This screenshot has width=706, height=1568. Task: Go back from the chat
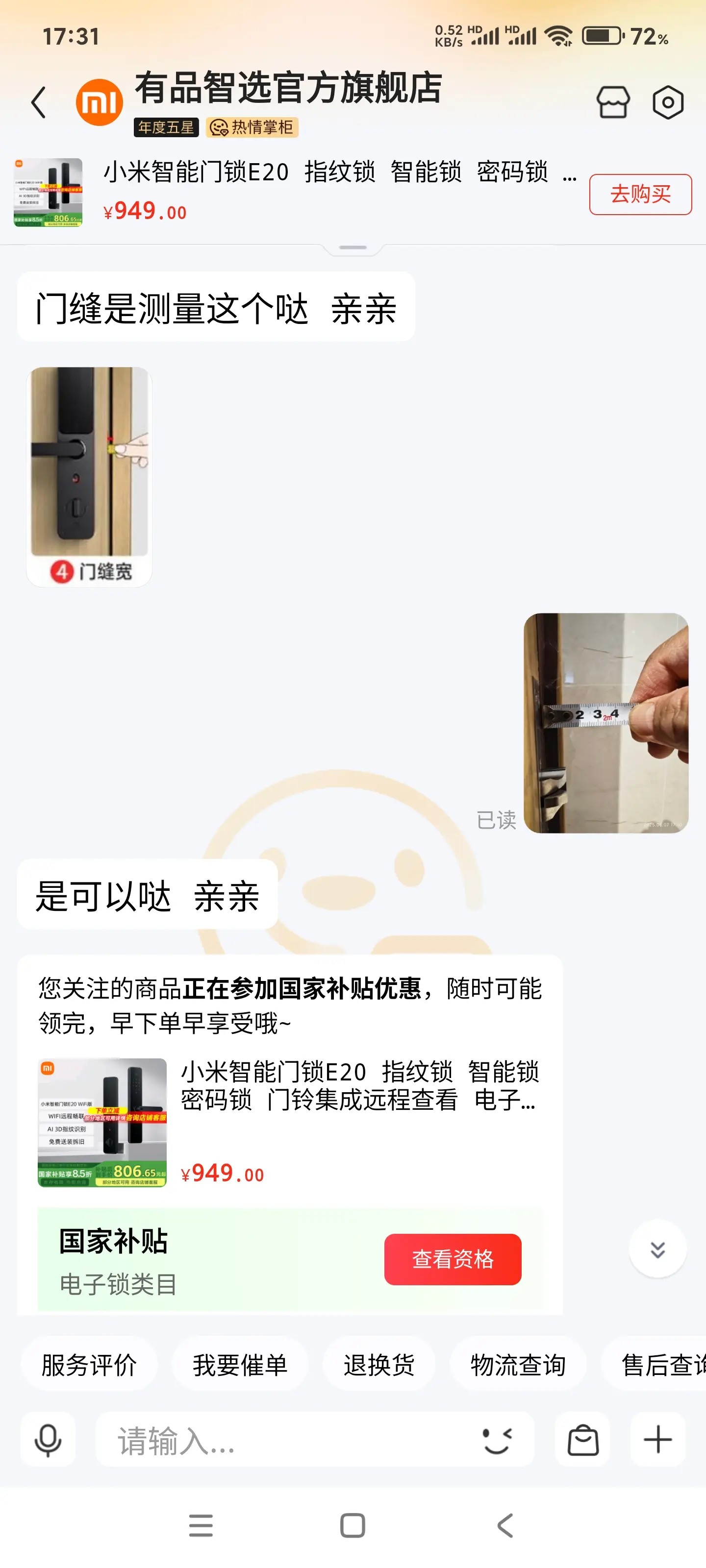coord(38,101)
